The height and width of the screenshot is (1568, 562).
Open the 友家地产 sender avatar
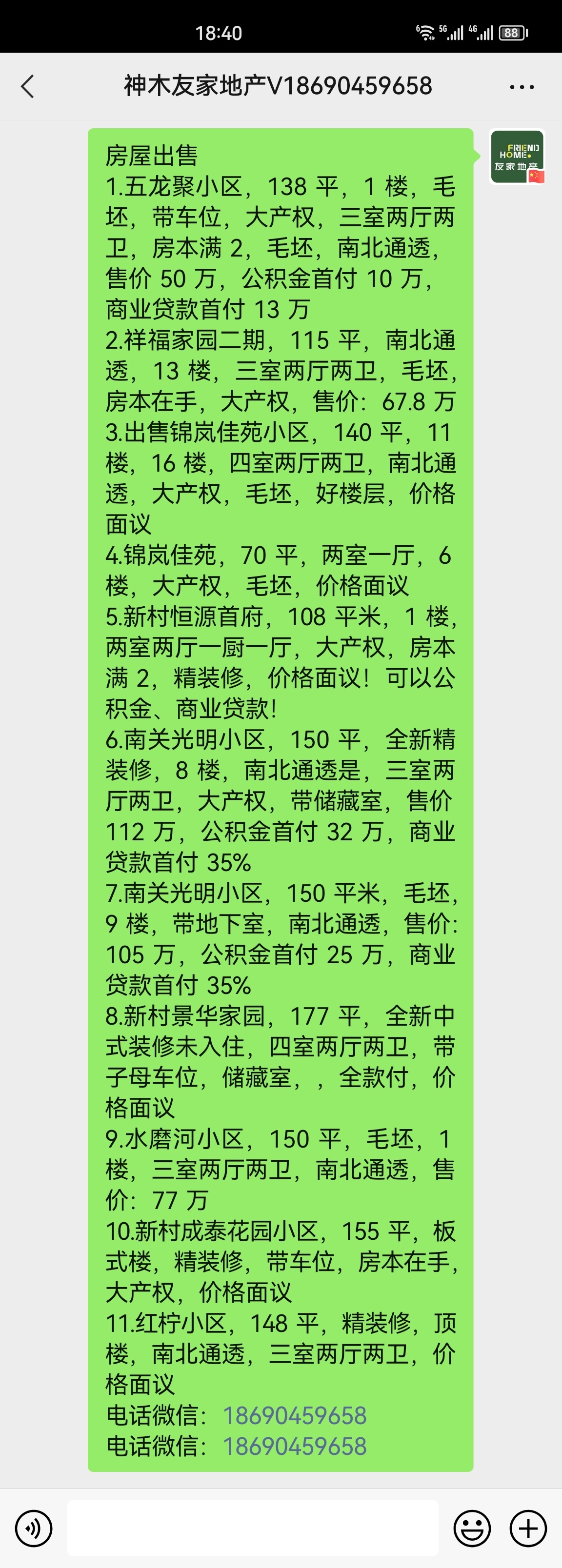pyautogui.click(x=517, y=157)
